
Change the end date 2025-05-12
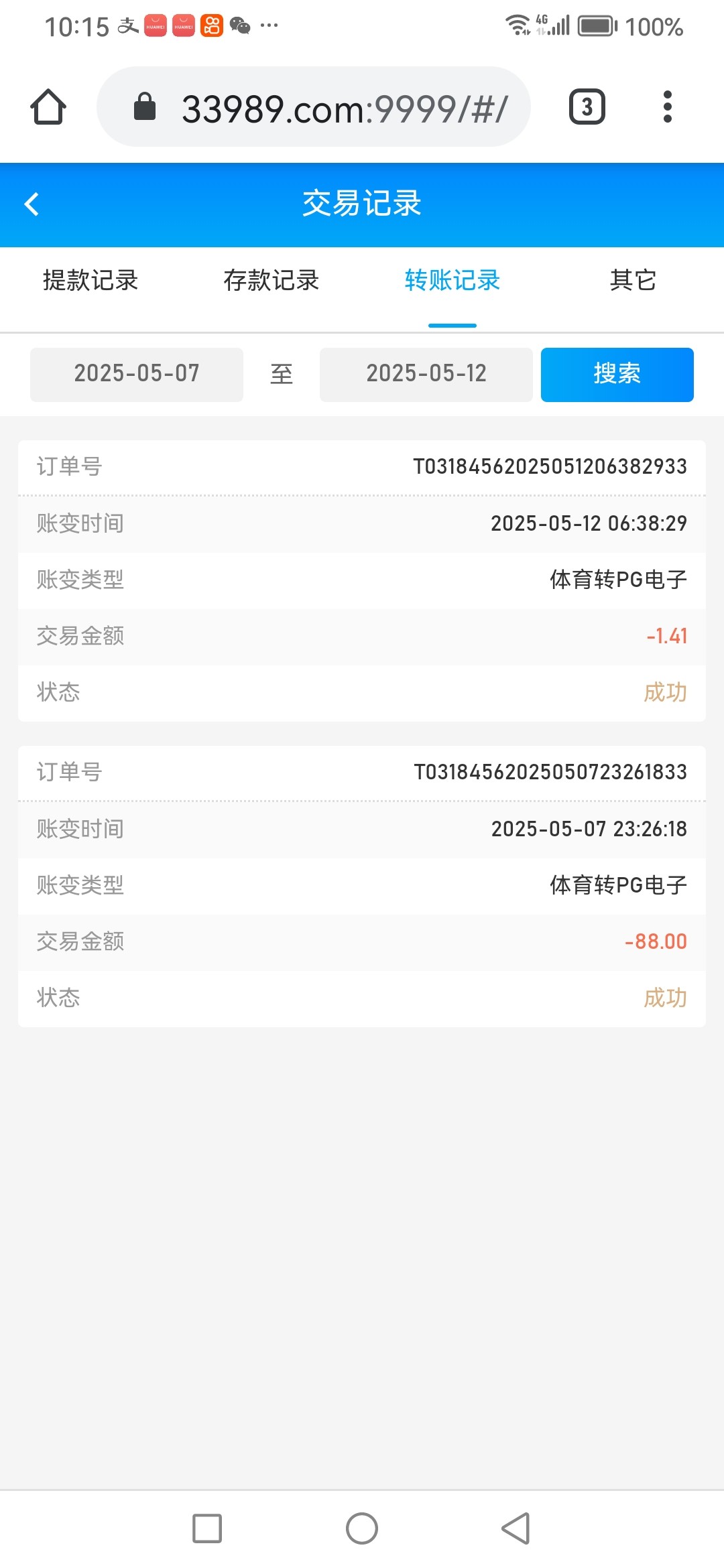[x=426, y=374]
